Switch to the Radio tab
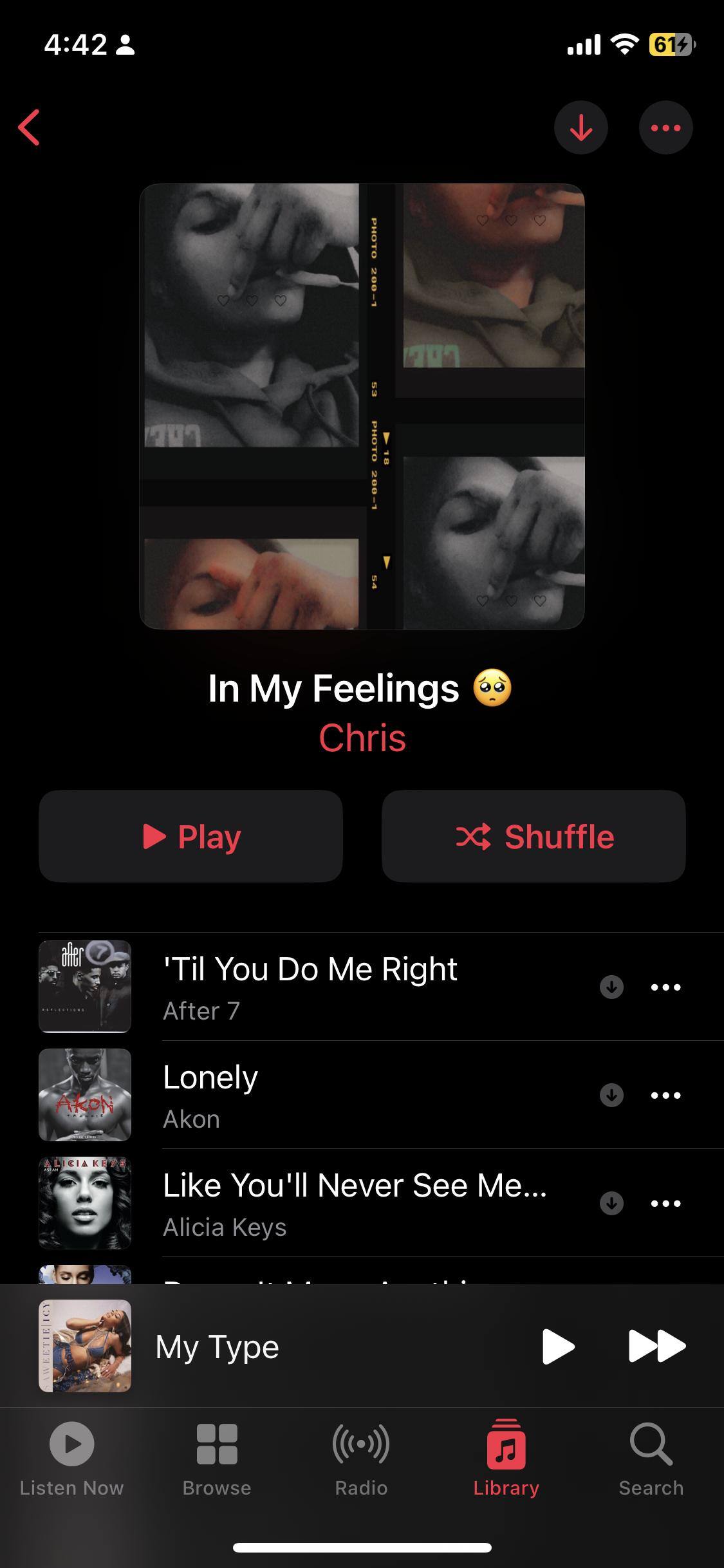 [x=361, y=1459]
